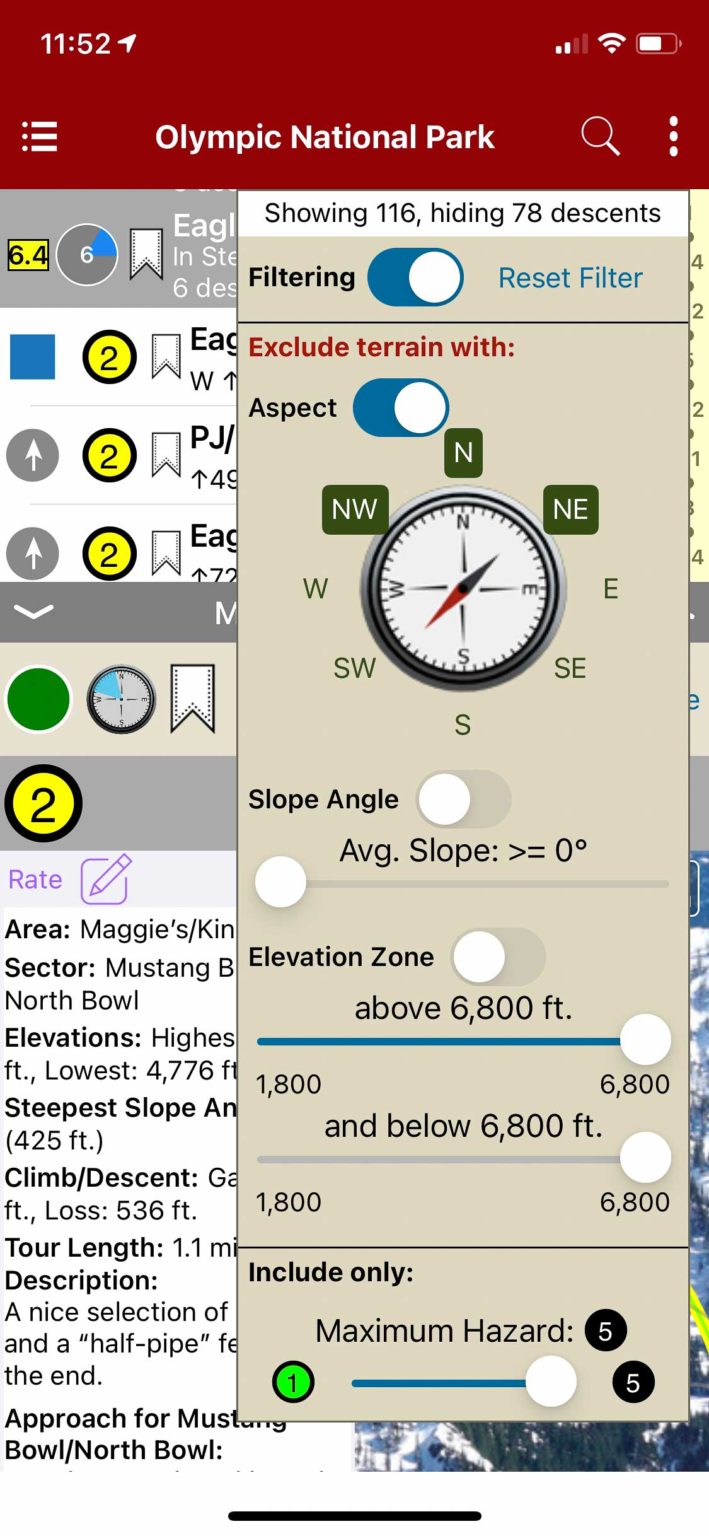Turn off the Filtering switch

tap(415, 277)
